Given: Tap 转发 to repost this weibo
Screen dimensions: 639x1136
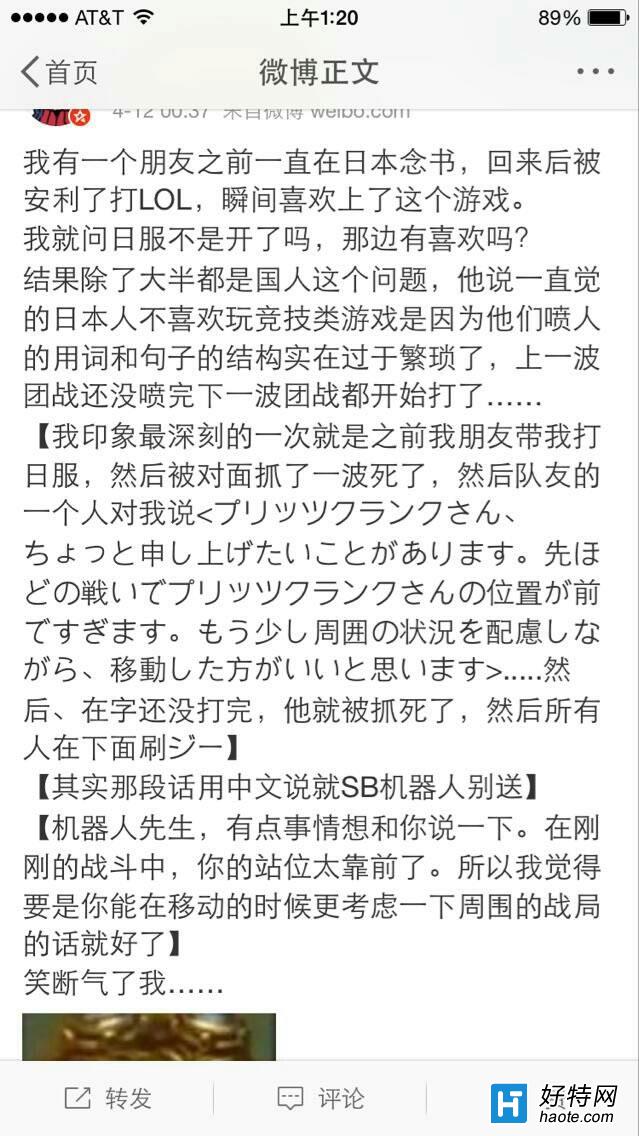Looking at the screenshot, I should pos(108,1098).
